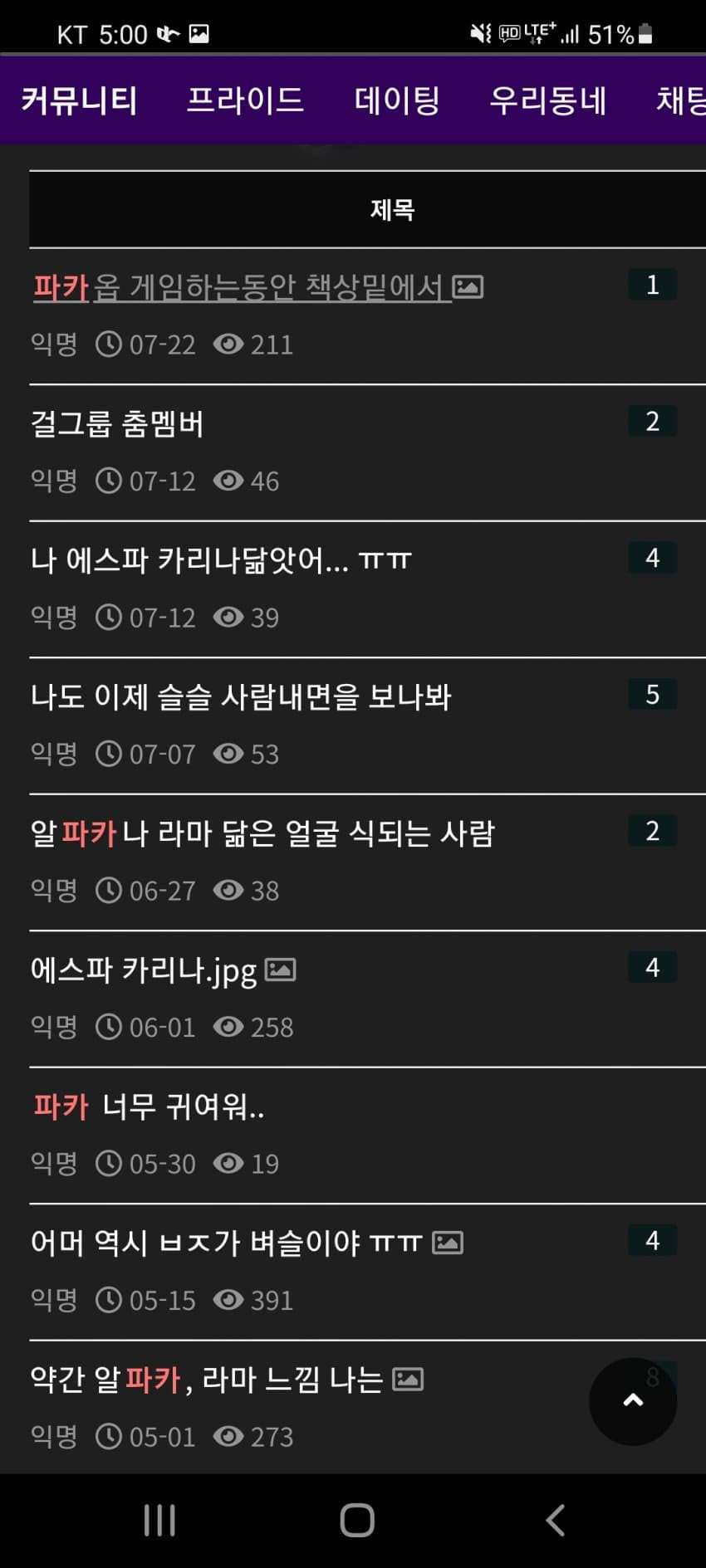Go back with the system back button
This screenshot has width=706, height=1568.
[x=555, y=1521]
